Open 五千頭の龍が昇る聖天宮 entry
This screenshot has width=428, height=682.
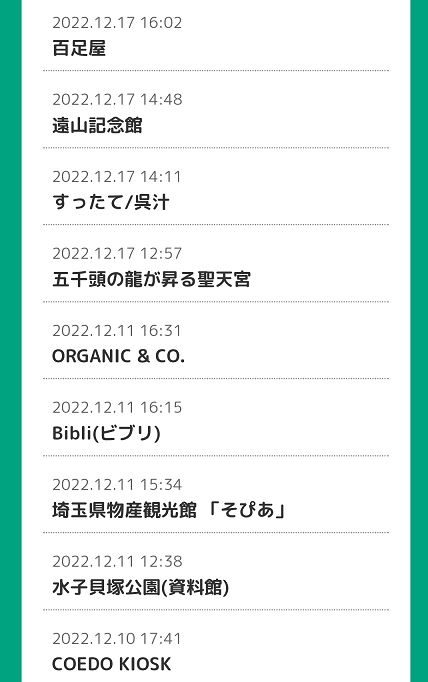pos(216,264)
